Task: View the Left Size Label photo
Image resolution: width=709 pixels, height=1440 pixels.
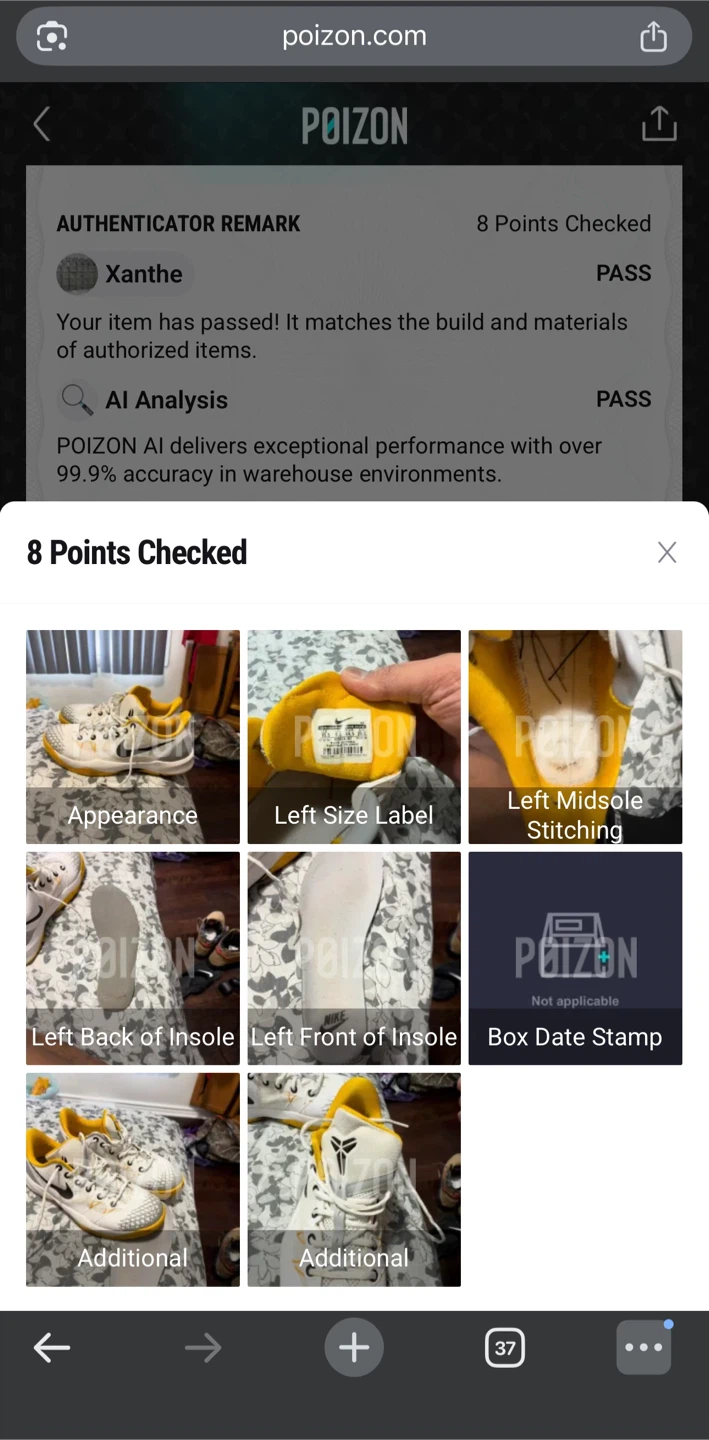Action: coord(354,737)
